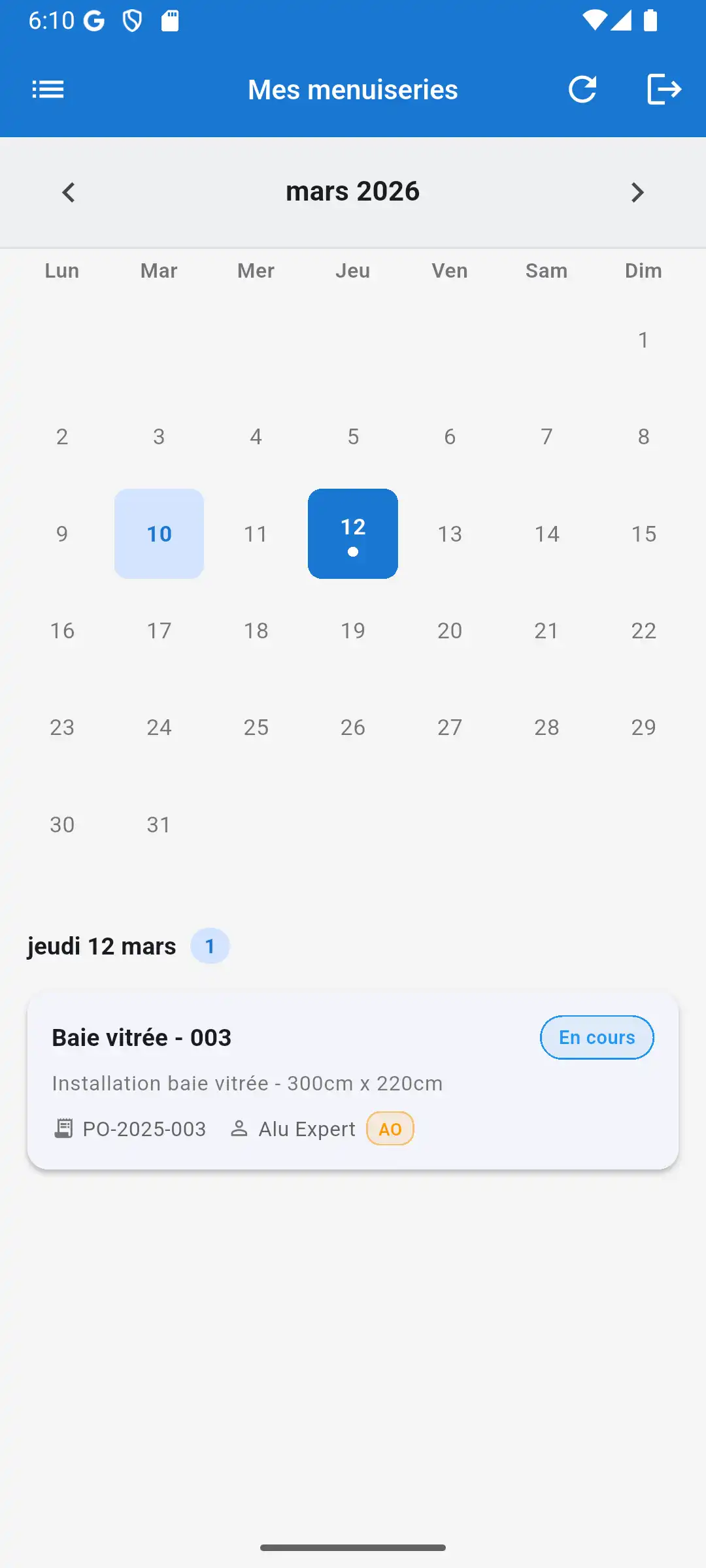
Task: Select March 20 on the calendar
Action: point(450,630)
